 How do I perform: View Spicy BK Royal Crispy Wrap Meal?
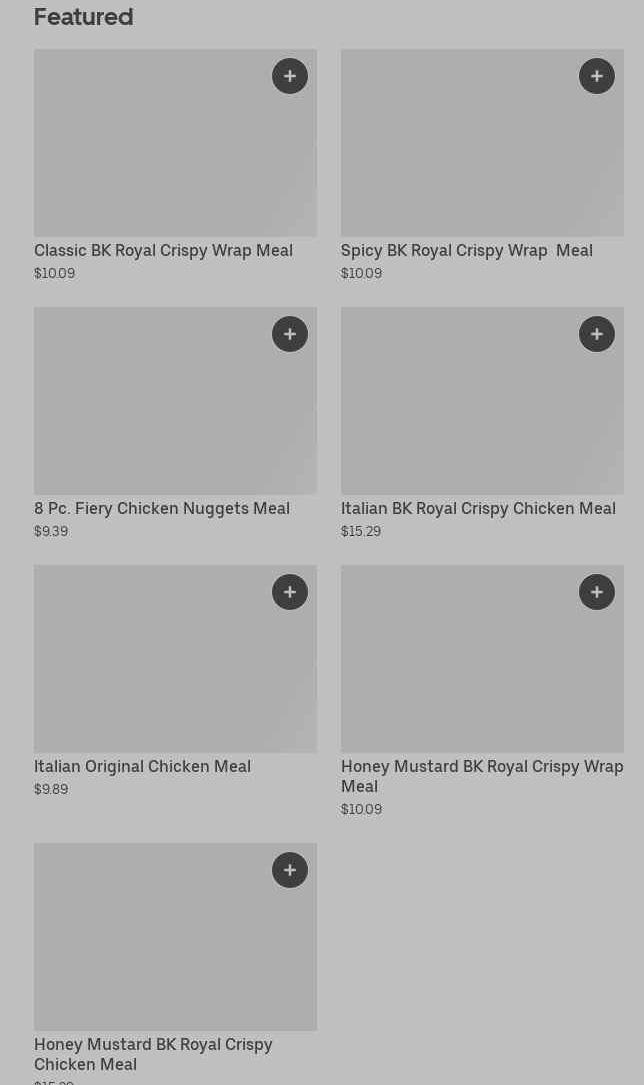pos(466,250)
